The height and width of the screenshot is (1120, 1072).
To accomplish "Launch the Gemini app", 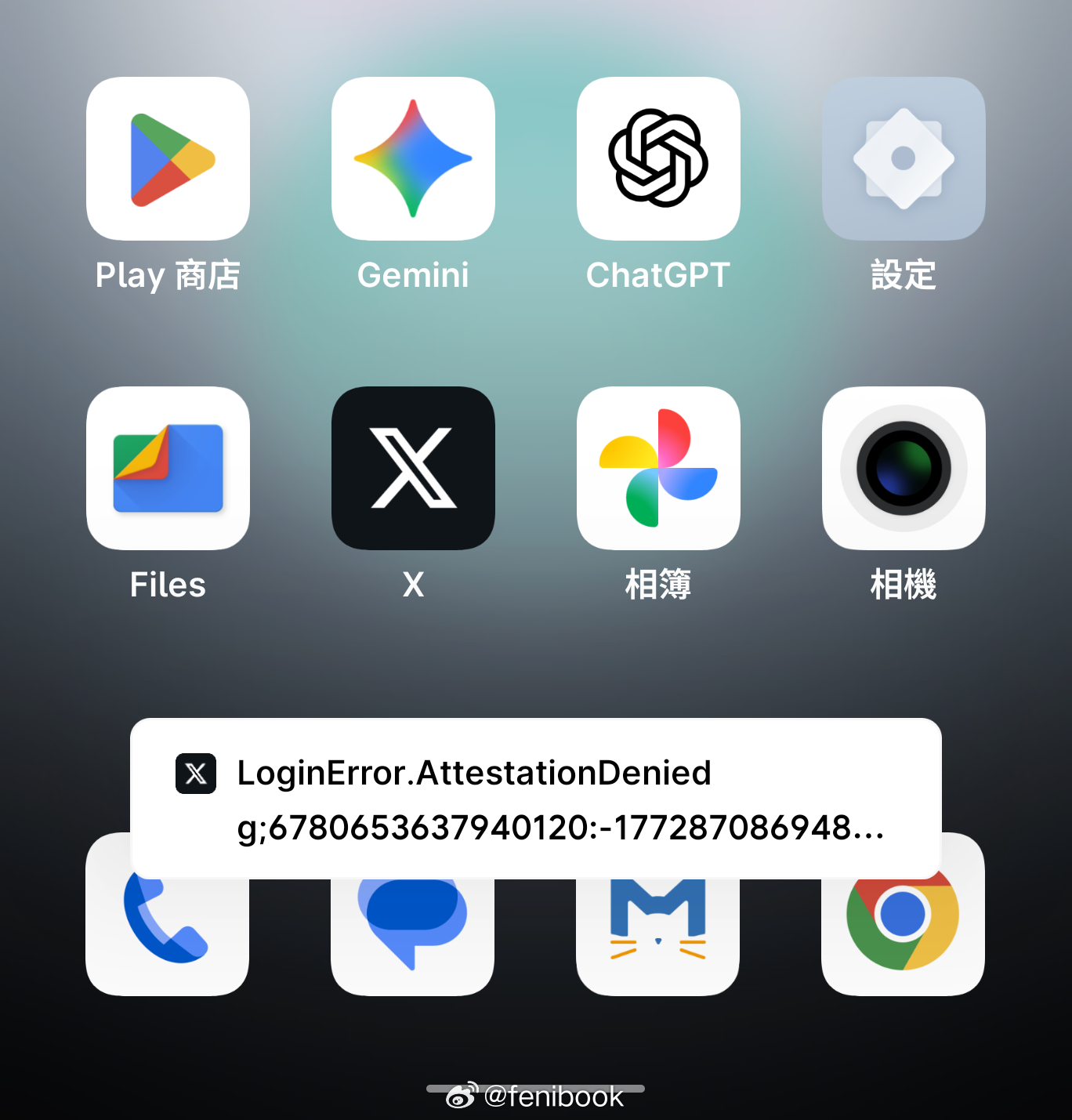I will click(413, 158).
